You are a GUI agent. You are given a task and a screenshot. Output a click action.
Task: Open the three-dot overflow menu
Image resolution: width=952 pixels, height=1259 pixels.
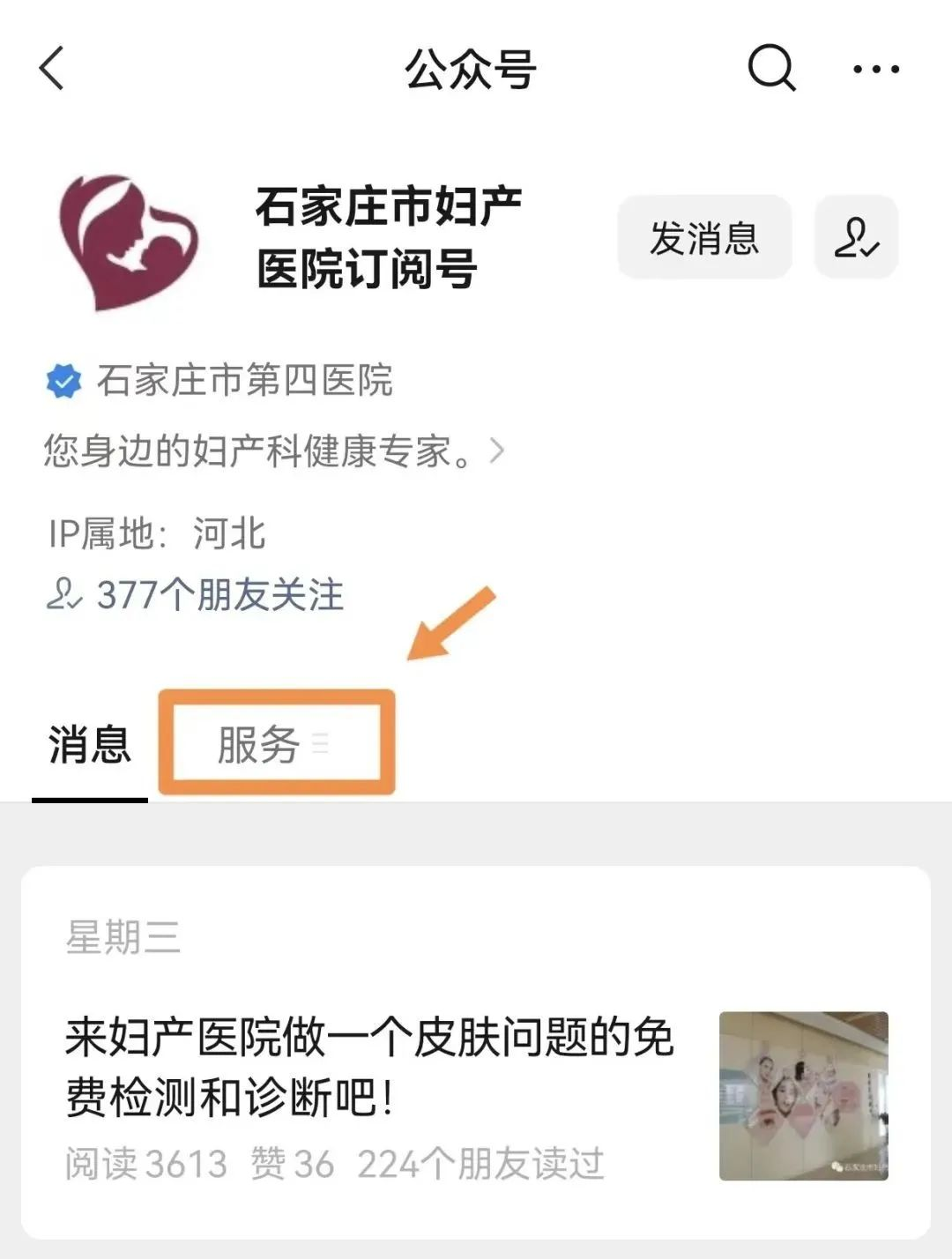pyautogui.click(x=875, y=69)
